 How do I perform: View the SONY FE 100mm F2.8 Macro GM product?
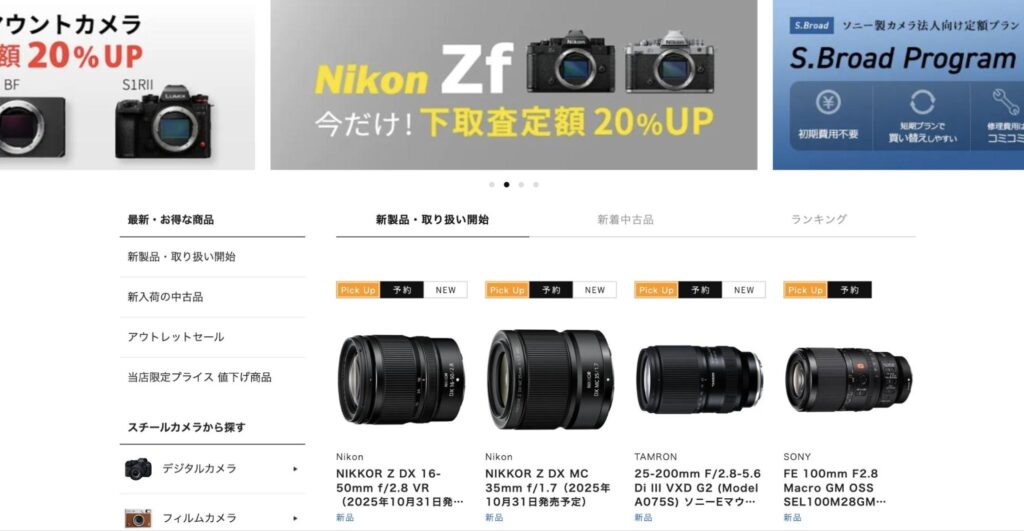(x=848, y=379)
